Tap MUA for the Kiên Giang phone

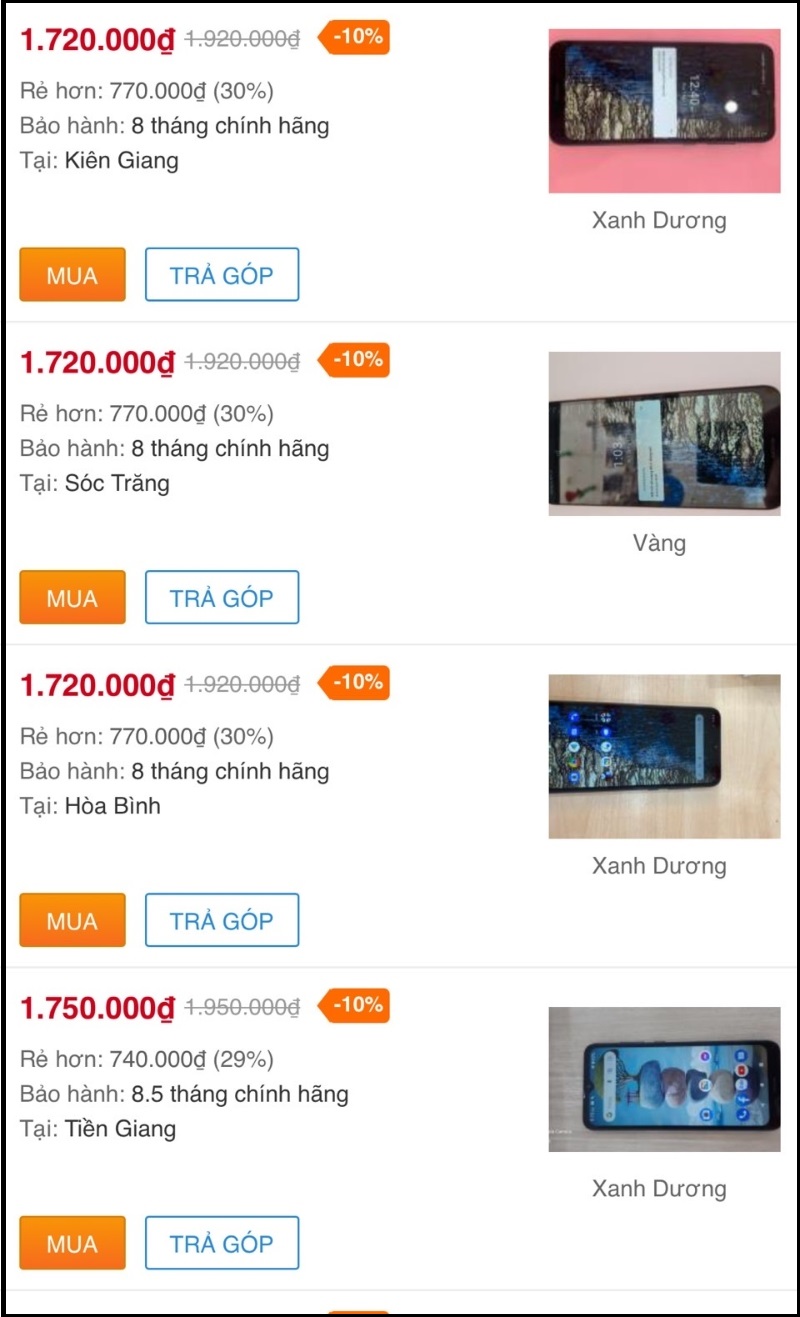click(x=72, y=275)
